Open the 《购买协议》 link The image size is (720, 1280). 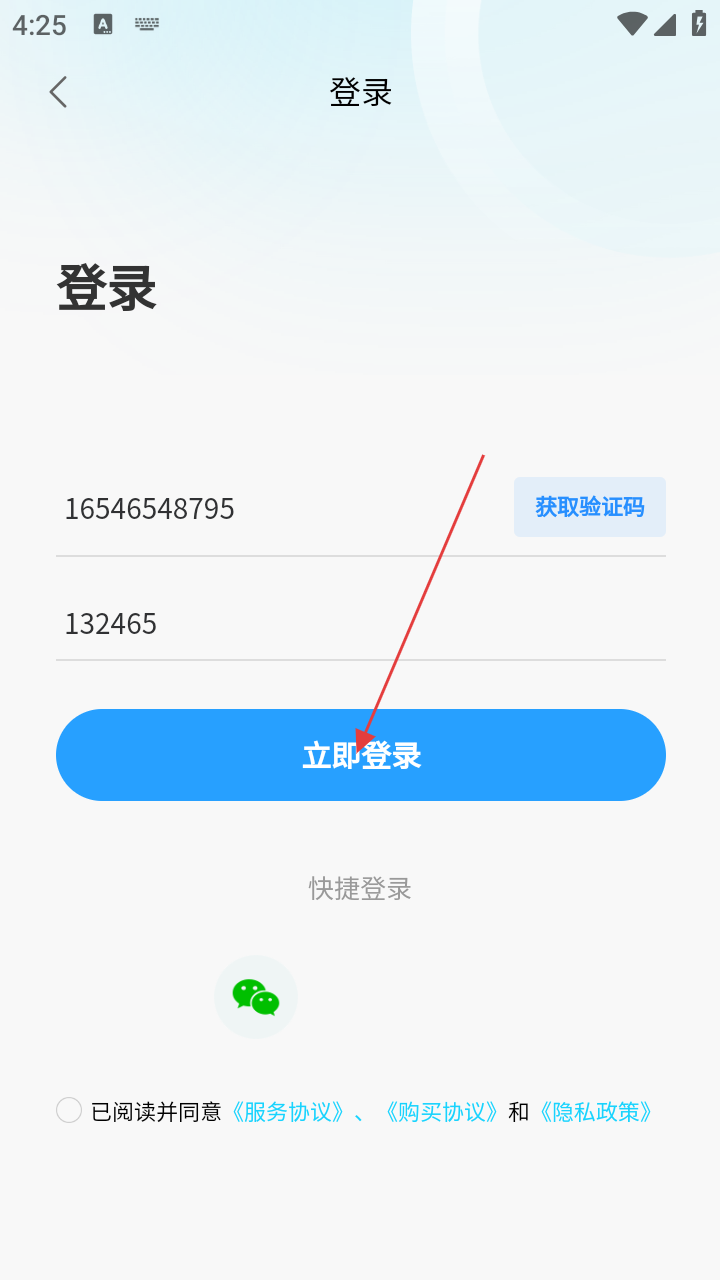pyautogui.click(x=441, y=1112)
